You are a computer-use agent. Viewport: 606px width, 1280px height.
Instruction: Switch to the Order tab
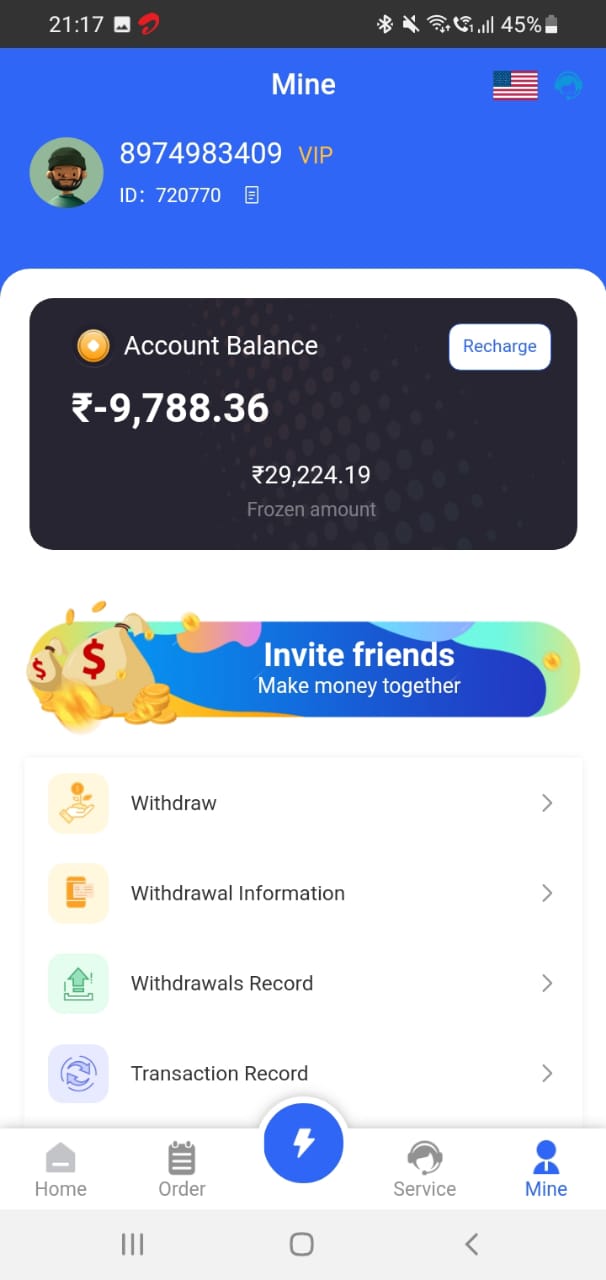pyautogui.click(x=182, y=1171)
